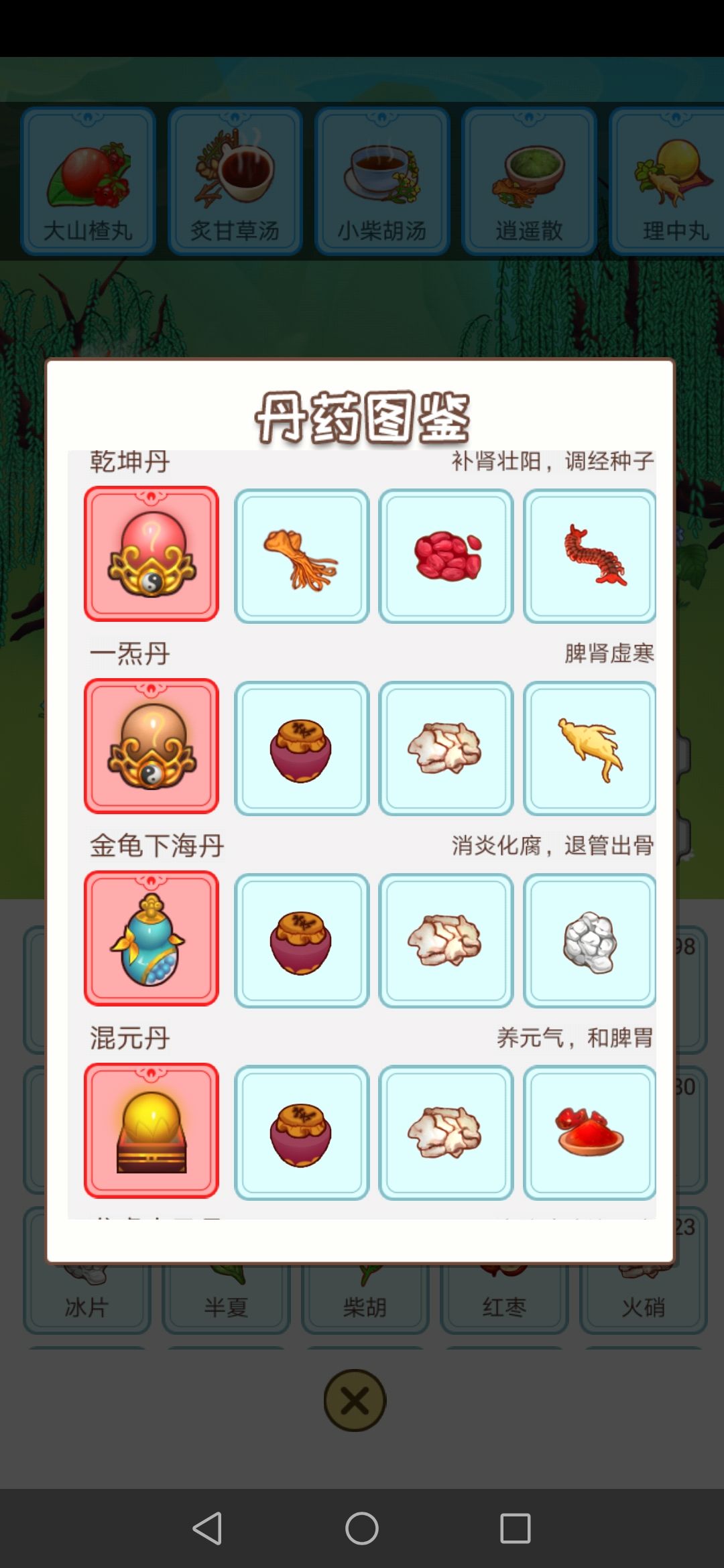Select the centipede ingredient of 乾坤丹
Viewport: 724px width, 1568px height.
coord(590,553)
